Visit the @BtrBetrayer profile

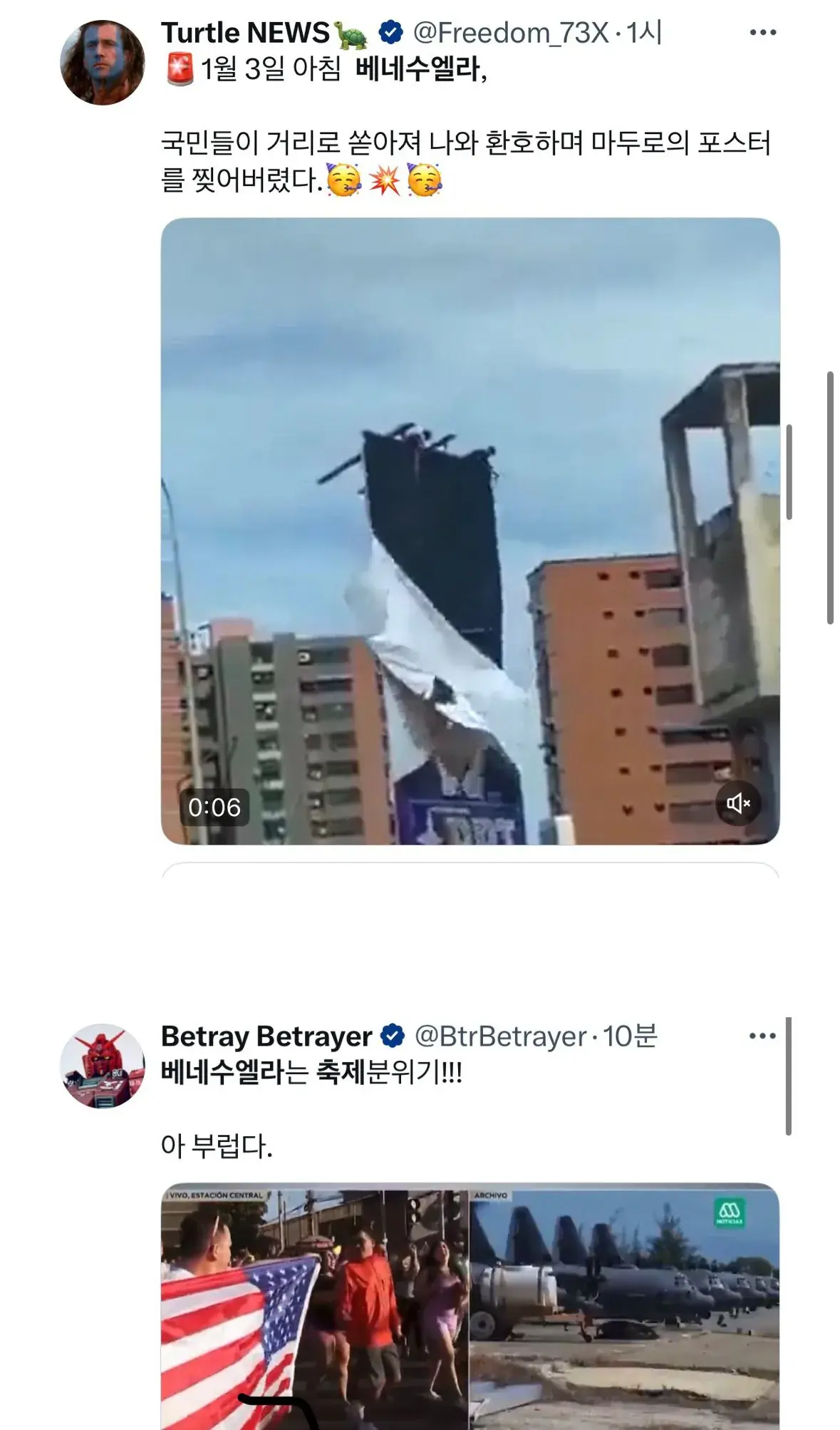tap(500, 1036)
